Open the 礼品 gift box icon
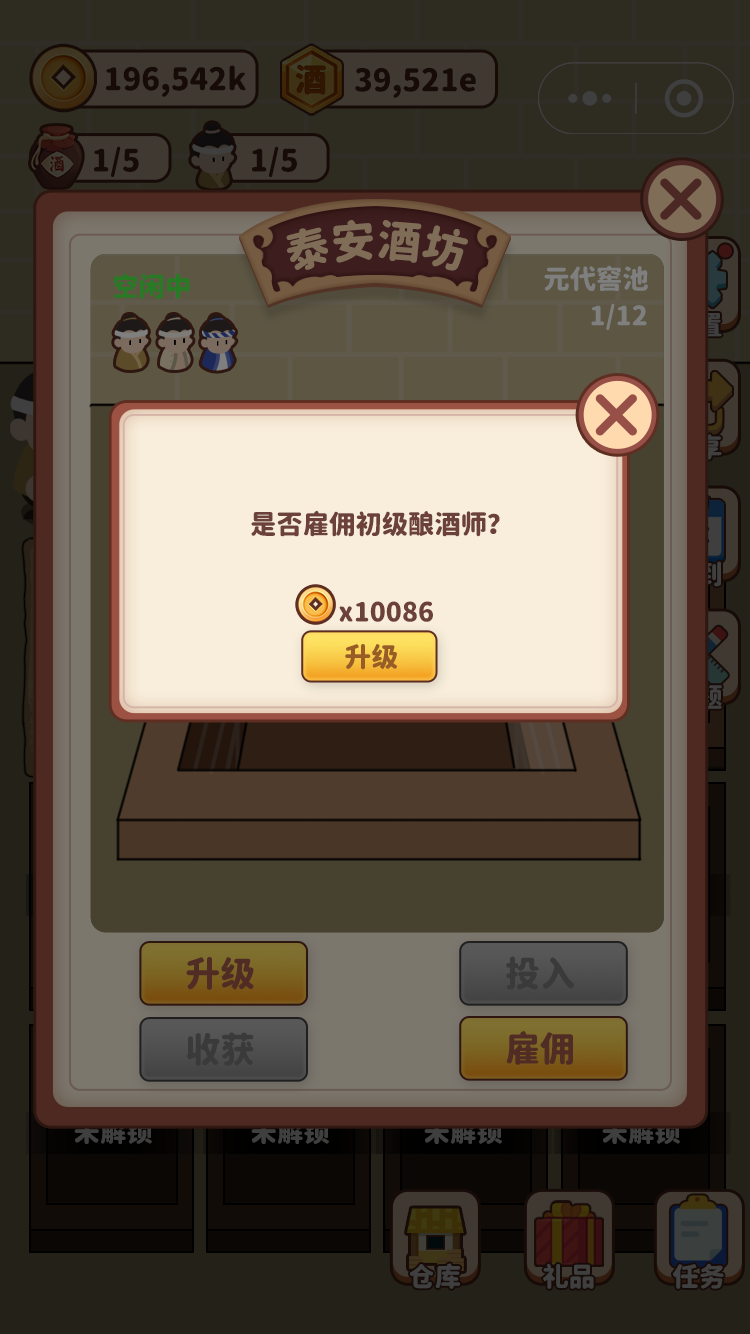The height and width of the screenshot is (1334, 750). point(568,1240)
